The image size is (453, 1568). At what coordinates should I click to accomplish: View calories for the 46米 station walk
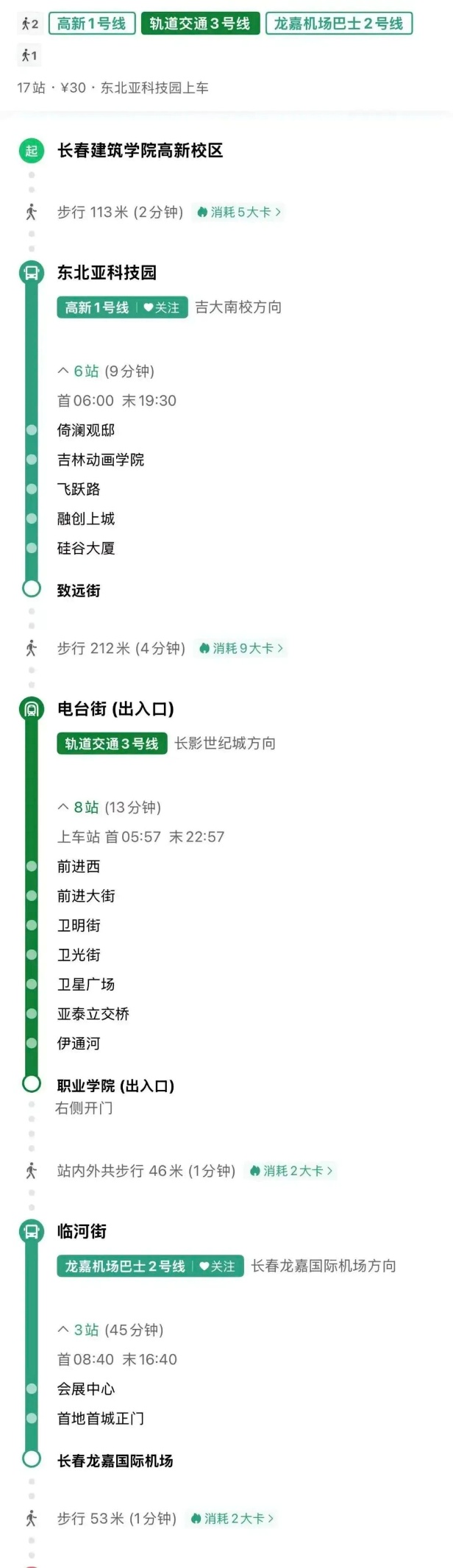(x=291, y=1170)
